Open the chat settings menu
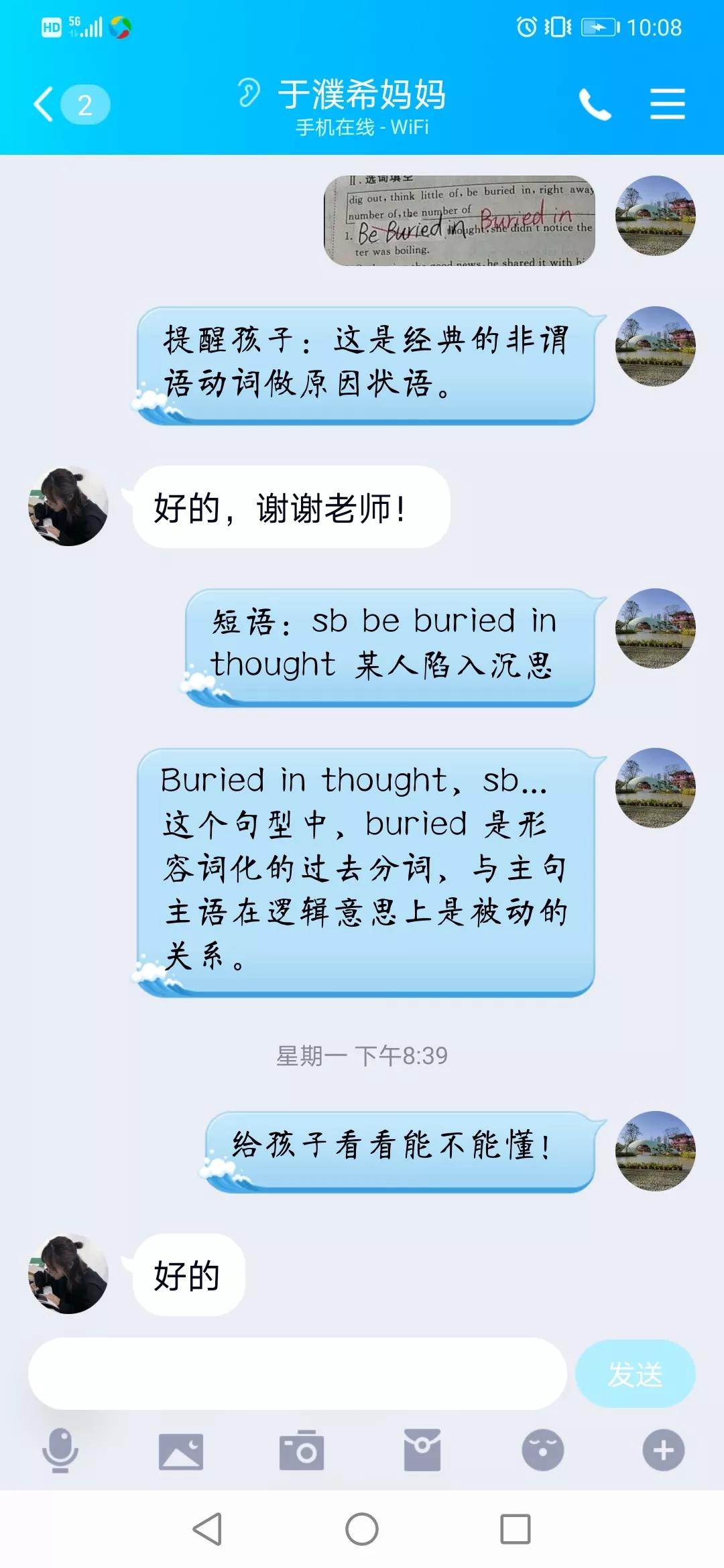Viewport: 724px width, 1568px height. (667, 105)
